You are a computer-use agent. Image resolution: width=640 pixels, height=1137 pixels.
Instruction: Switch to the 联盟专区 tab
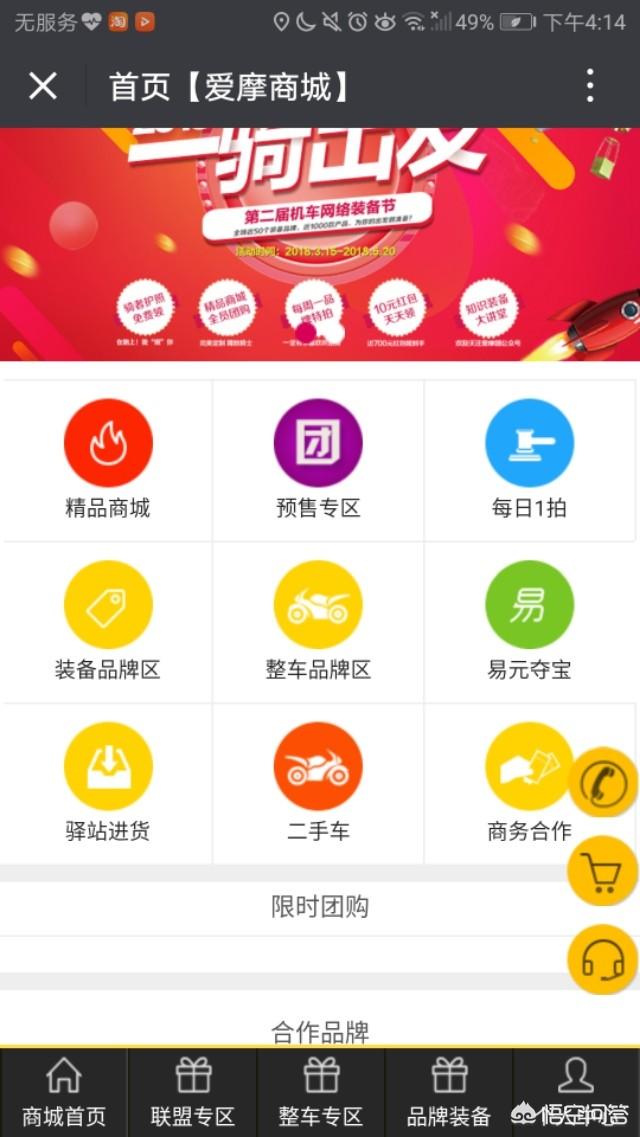coord(192,1093)
